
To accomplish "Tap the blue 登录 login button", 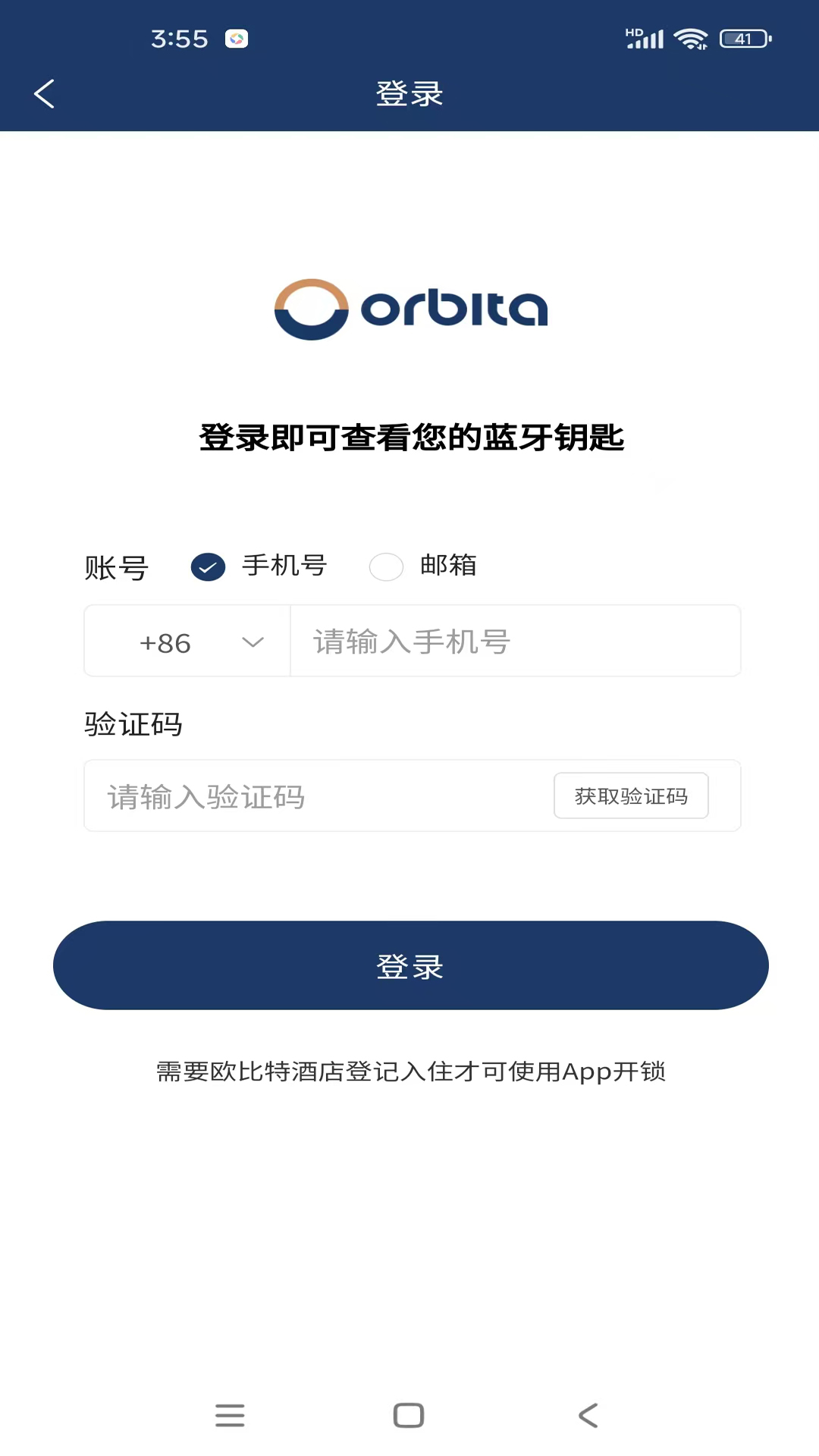I will pyautogui.click(x=410, y=965).
